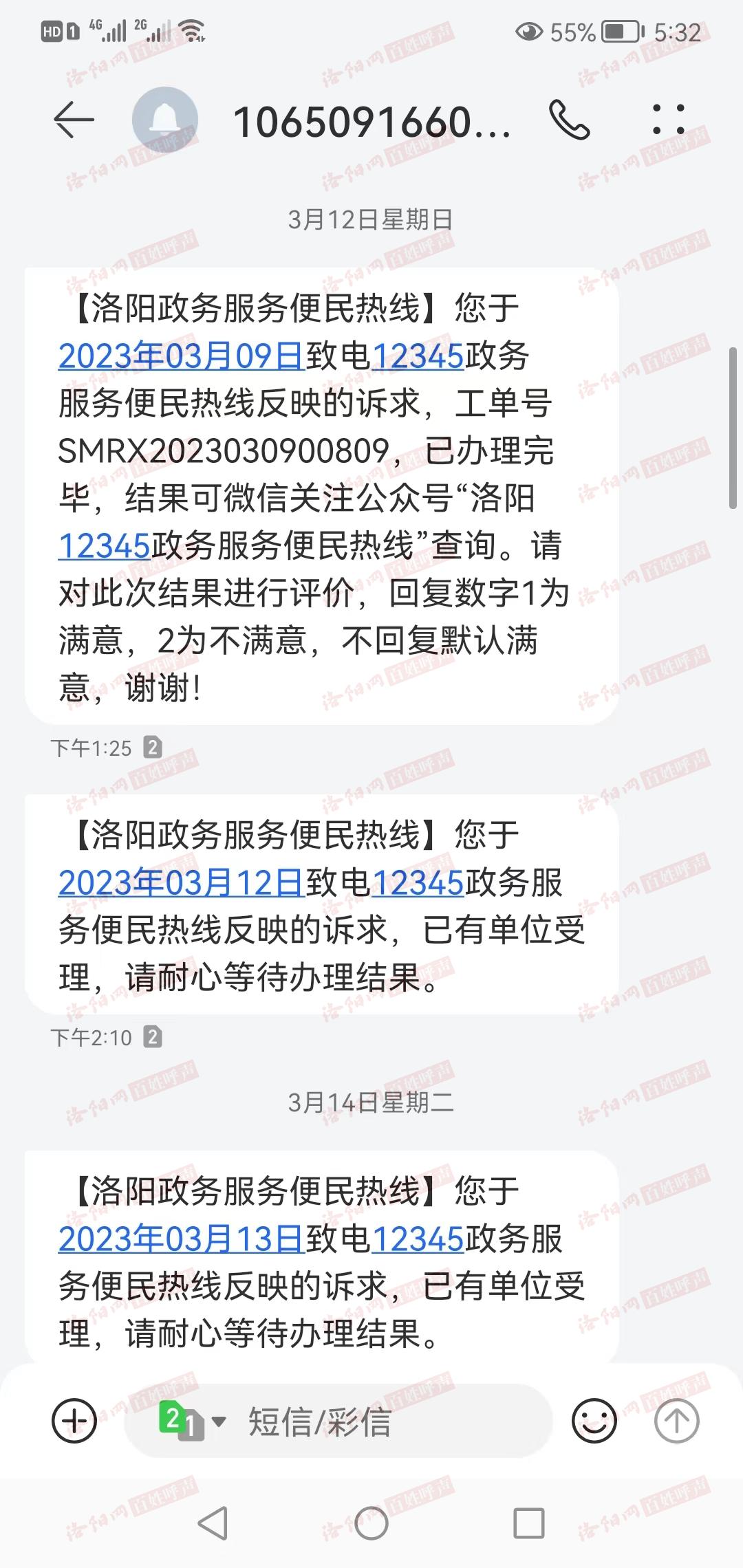Tap the 12345 link after 洛阳 in first message
This screenshot has width=743, height=1568.
coord(105,547)
